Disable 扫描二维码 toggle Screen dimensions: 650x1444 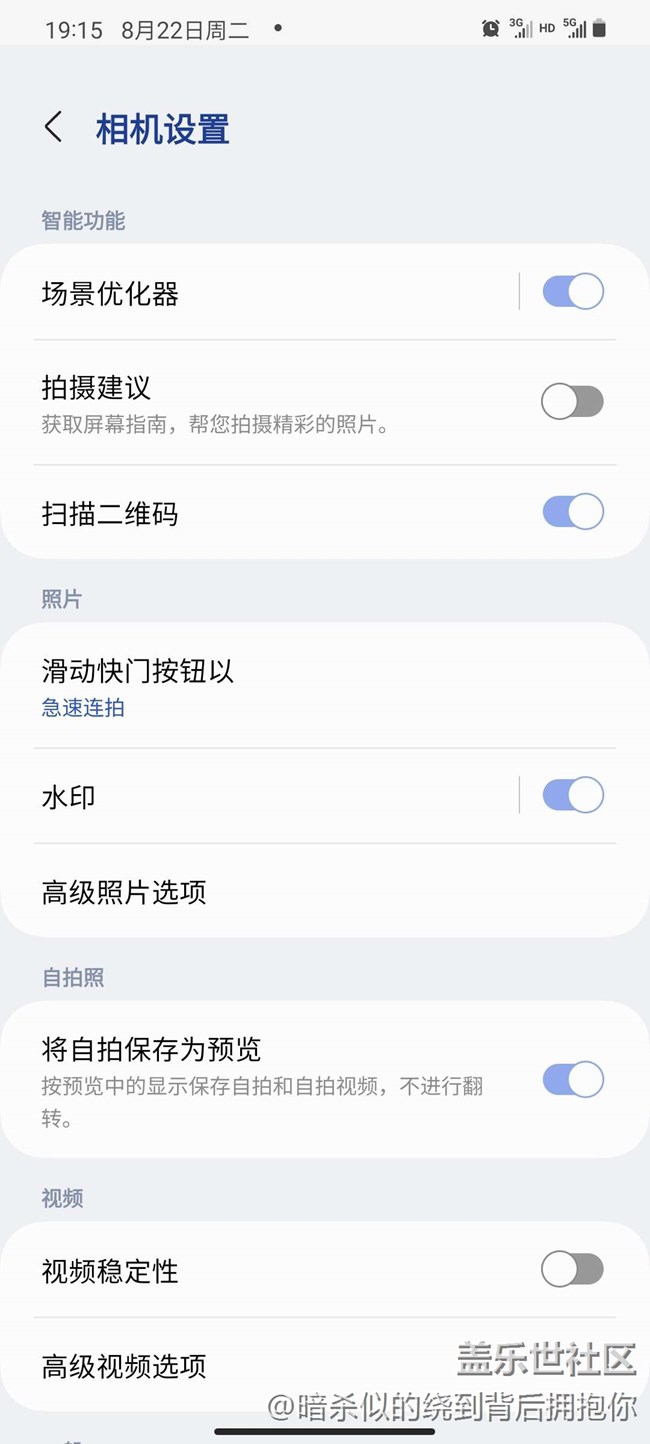click(573, 512)
